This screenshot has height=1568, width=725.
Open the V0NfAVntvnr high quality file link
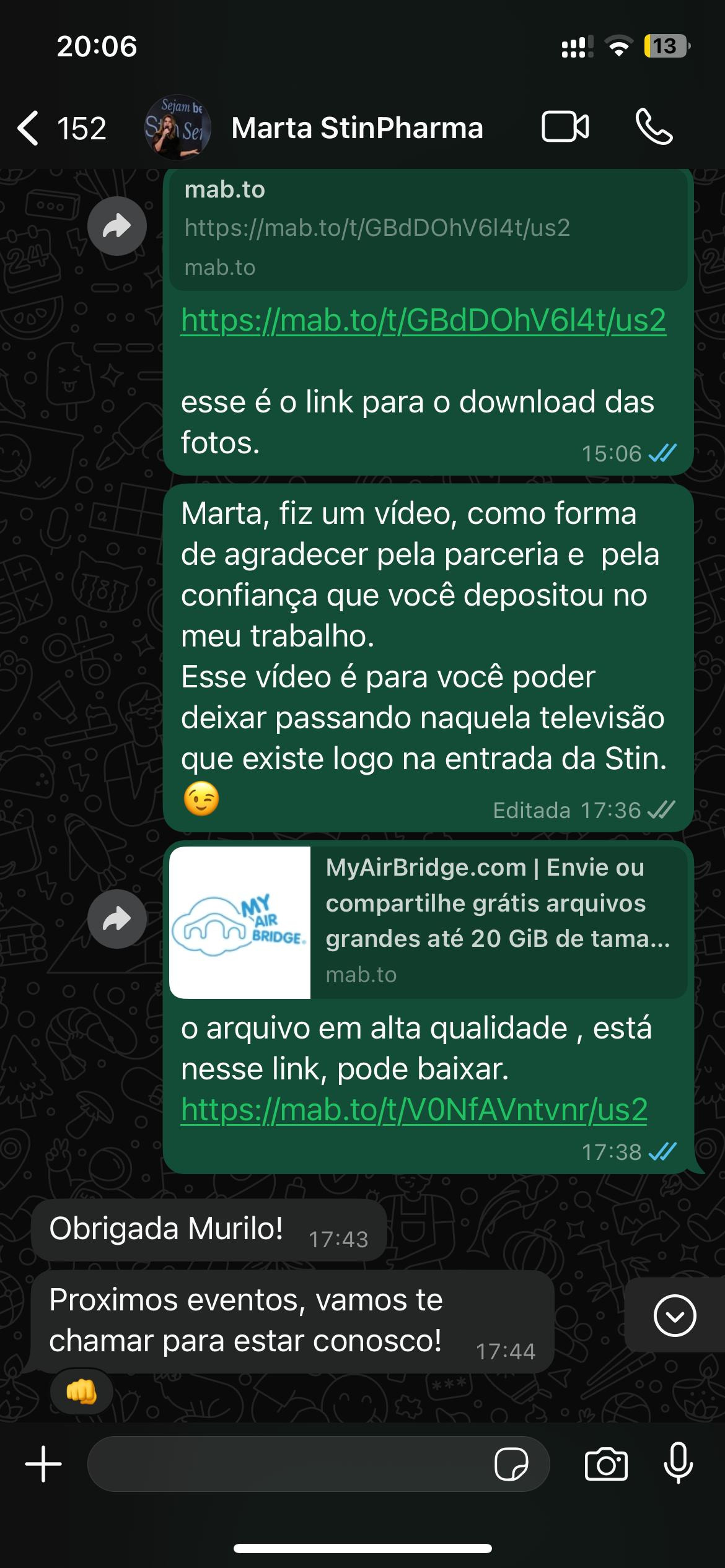point(414,1110)
